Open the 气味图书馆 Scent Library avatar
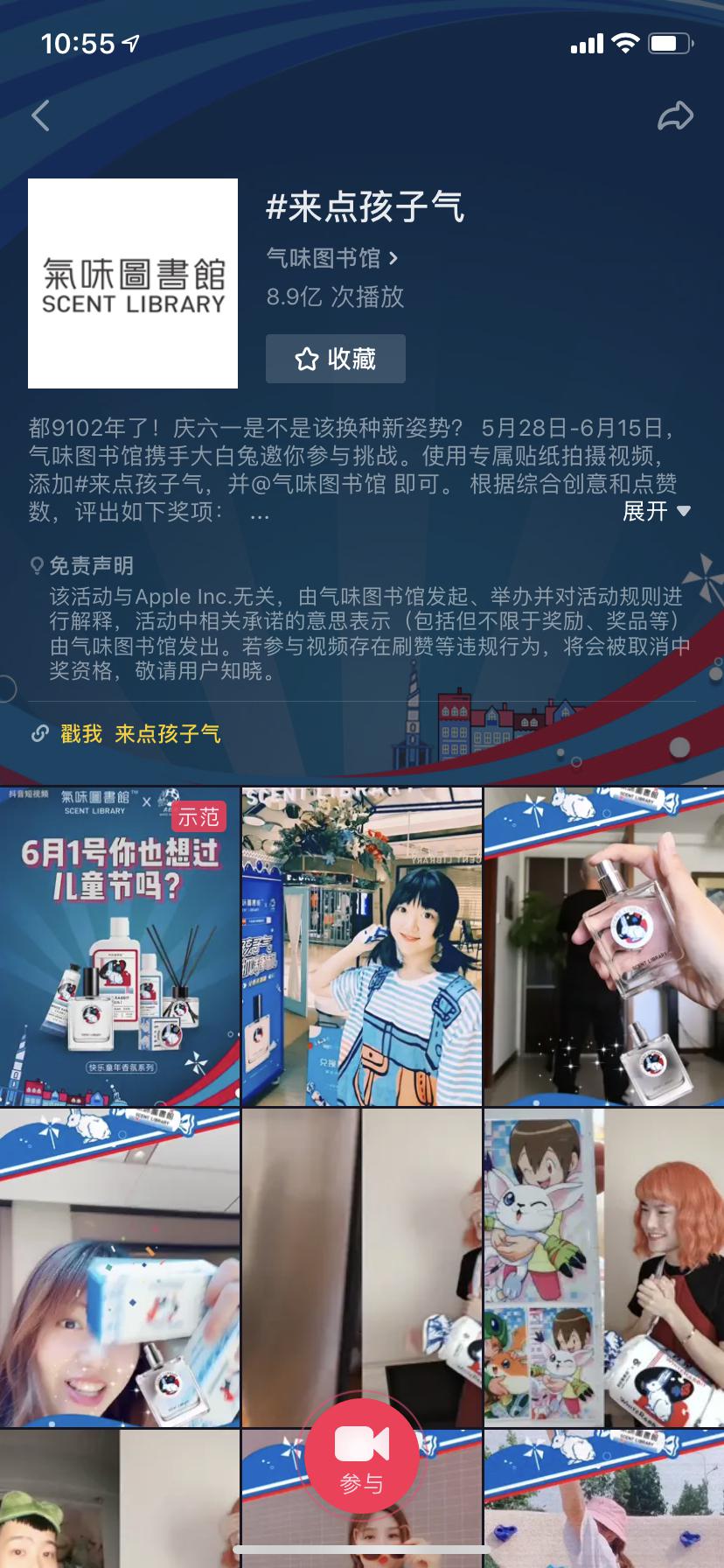 point(133,283)
